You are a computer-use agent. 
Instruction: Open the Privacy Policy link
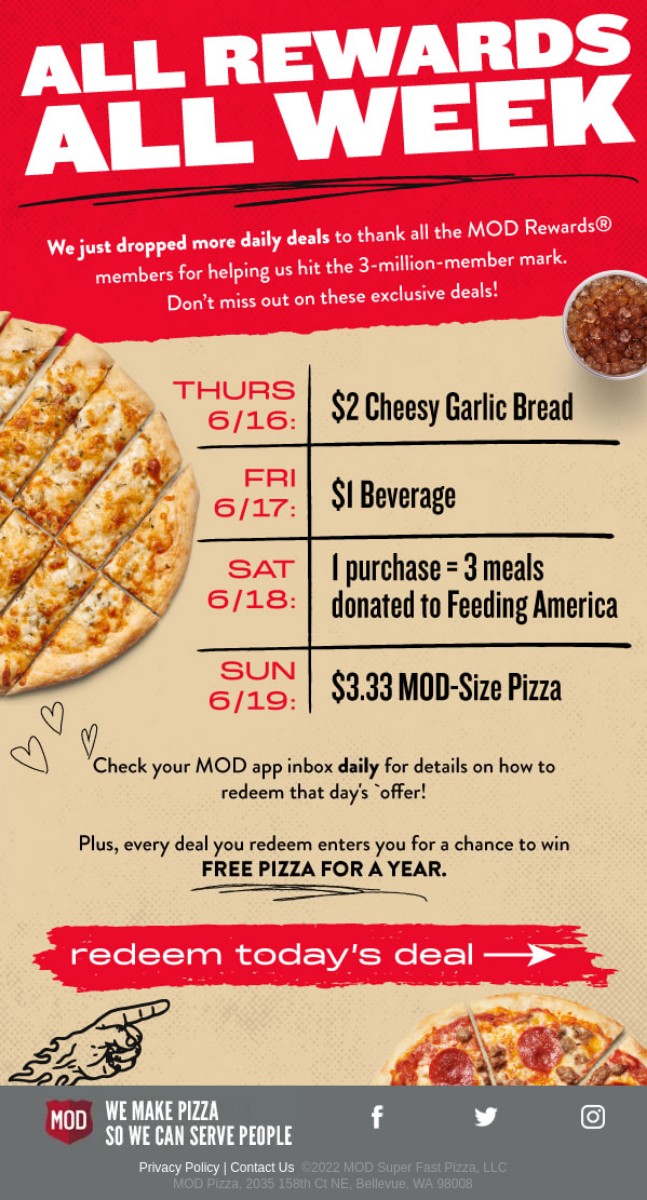(x=180, y=1167)
